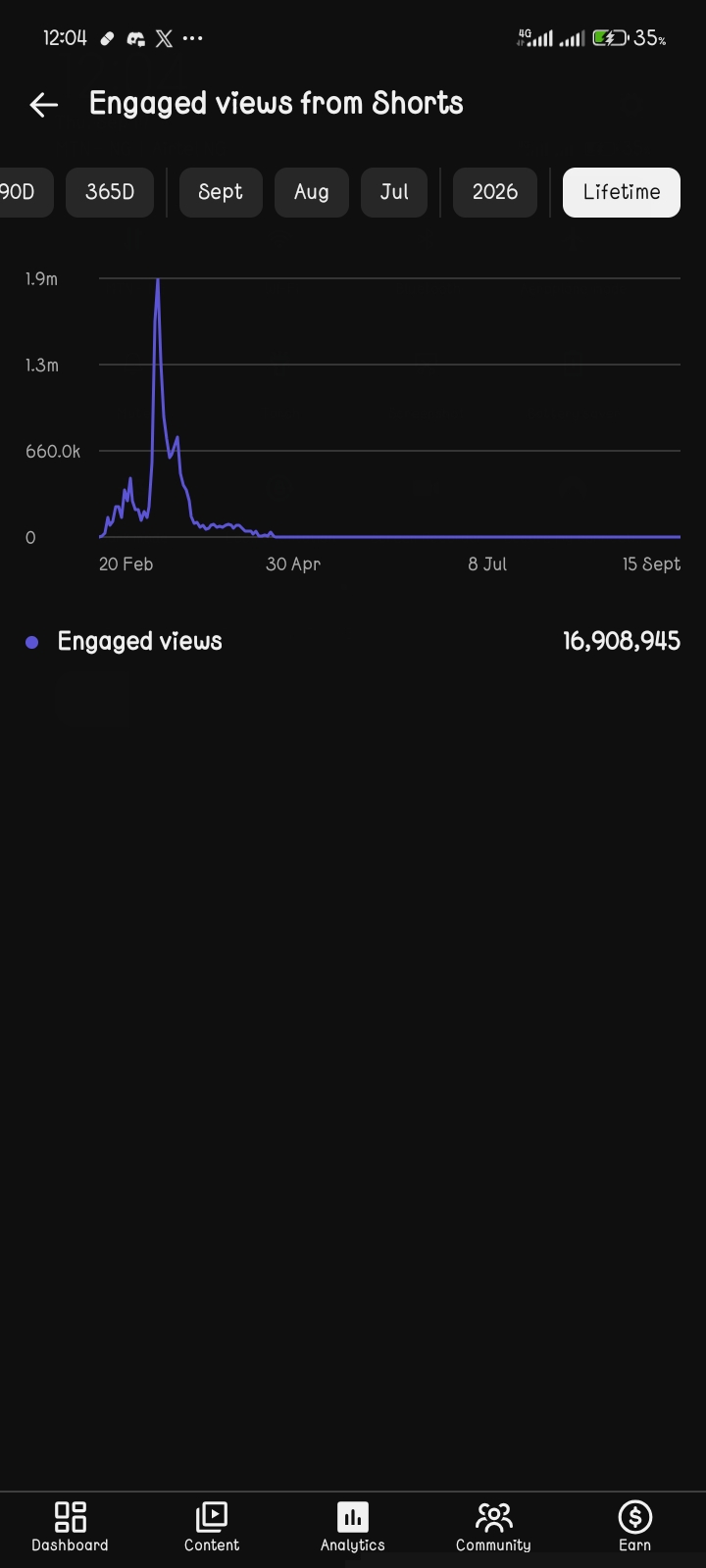This screenshot has height=1568, width=706.
Task: Go back using the top arrow
Action: coord(43,105)
